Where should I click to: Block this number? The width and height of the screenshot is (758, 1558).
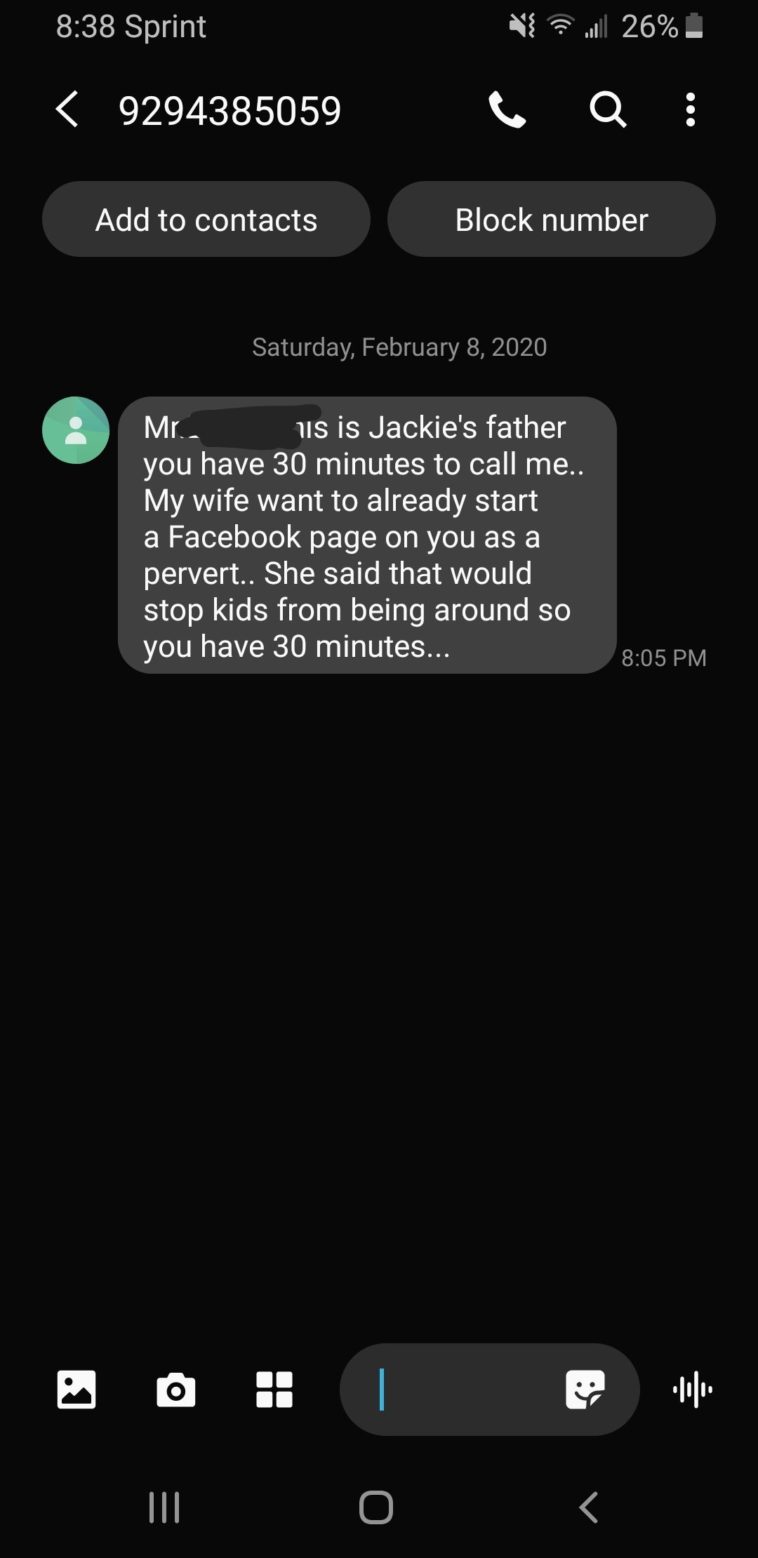pyautogui.click(x=551, y=220)
